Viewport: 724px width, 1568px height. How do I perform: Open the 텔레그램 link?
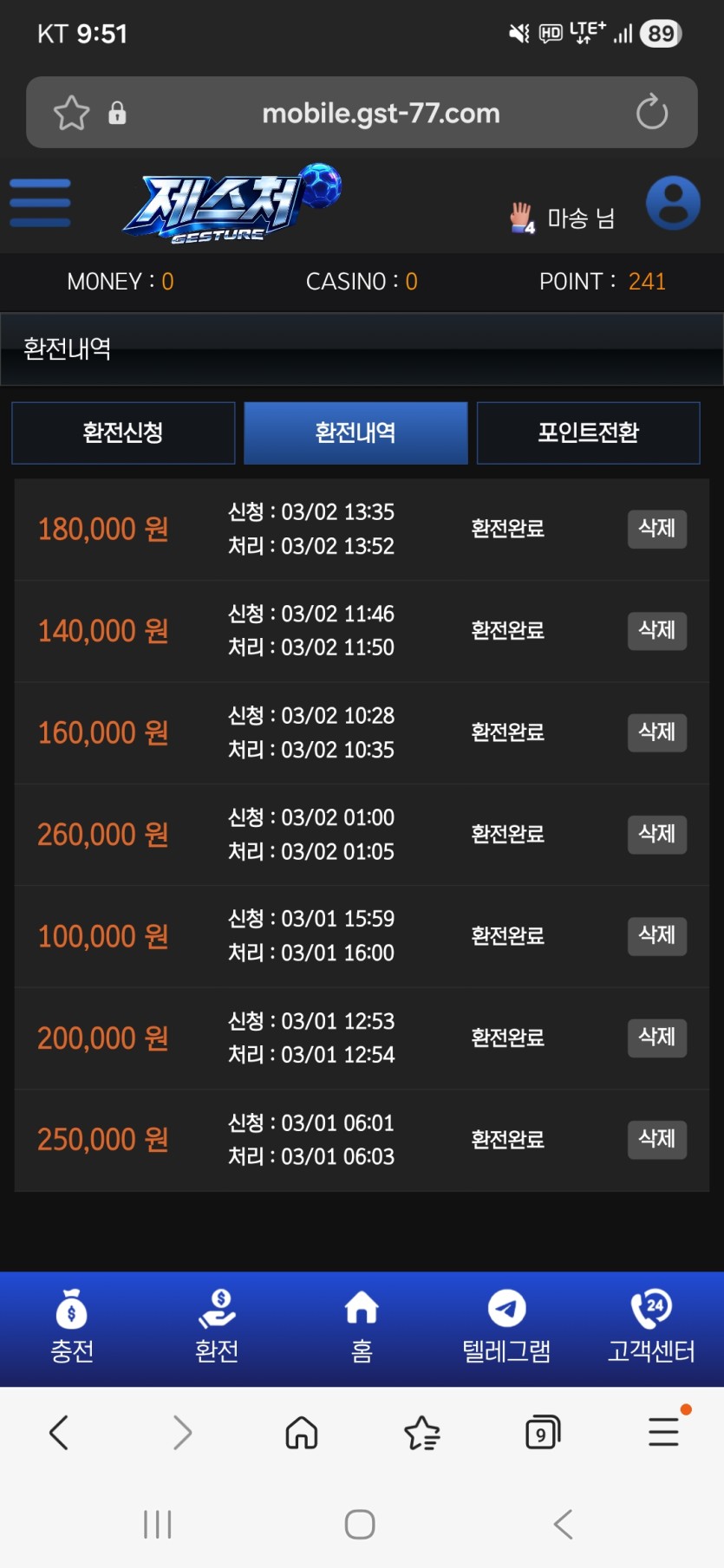pyautogui.click(x=506, y=1328)
